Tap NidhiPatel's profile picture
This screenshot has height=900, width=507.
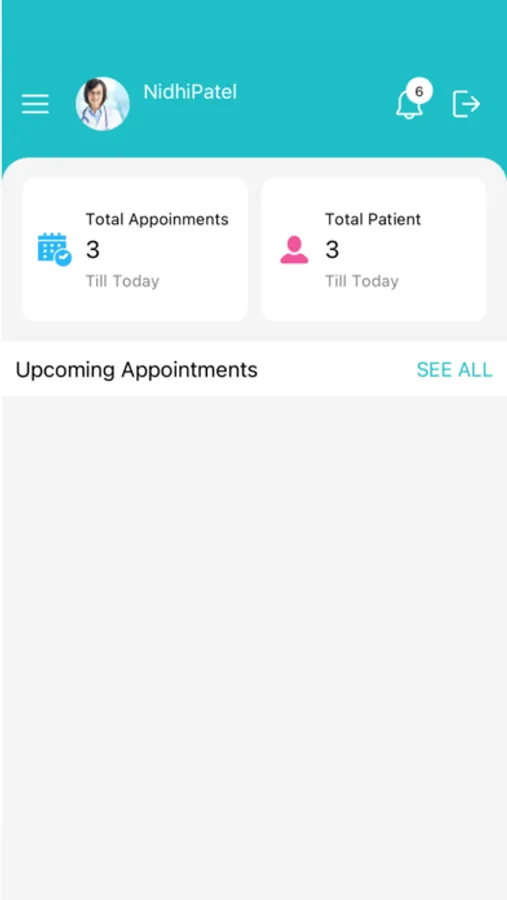click(103, 104)
